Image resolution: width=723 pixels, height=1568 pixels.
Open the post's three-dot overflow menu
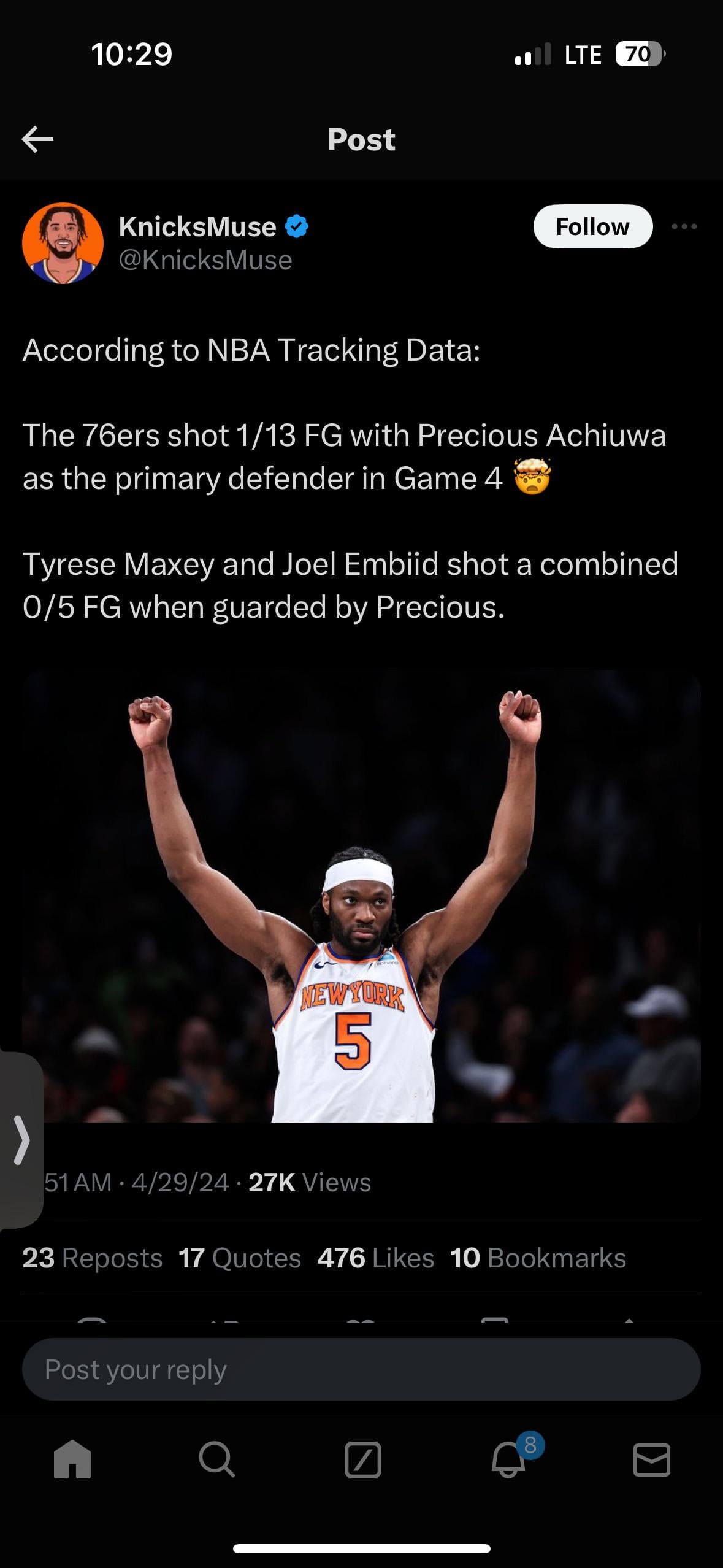click(684, 227)
